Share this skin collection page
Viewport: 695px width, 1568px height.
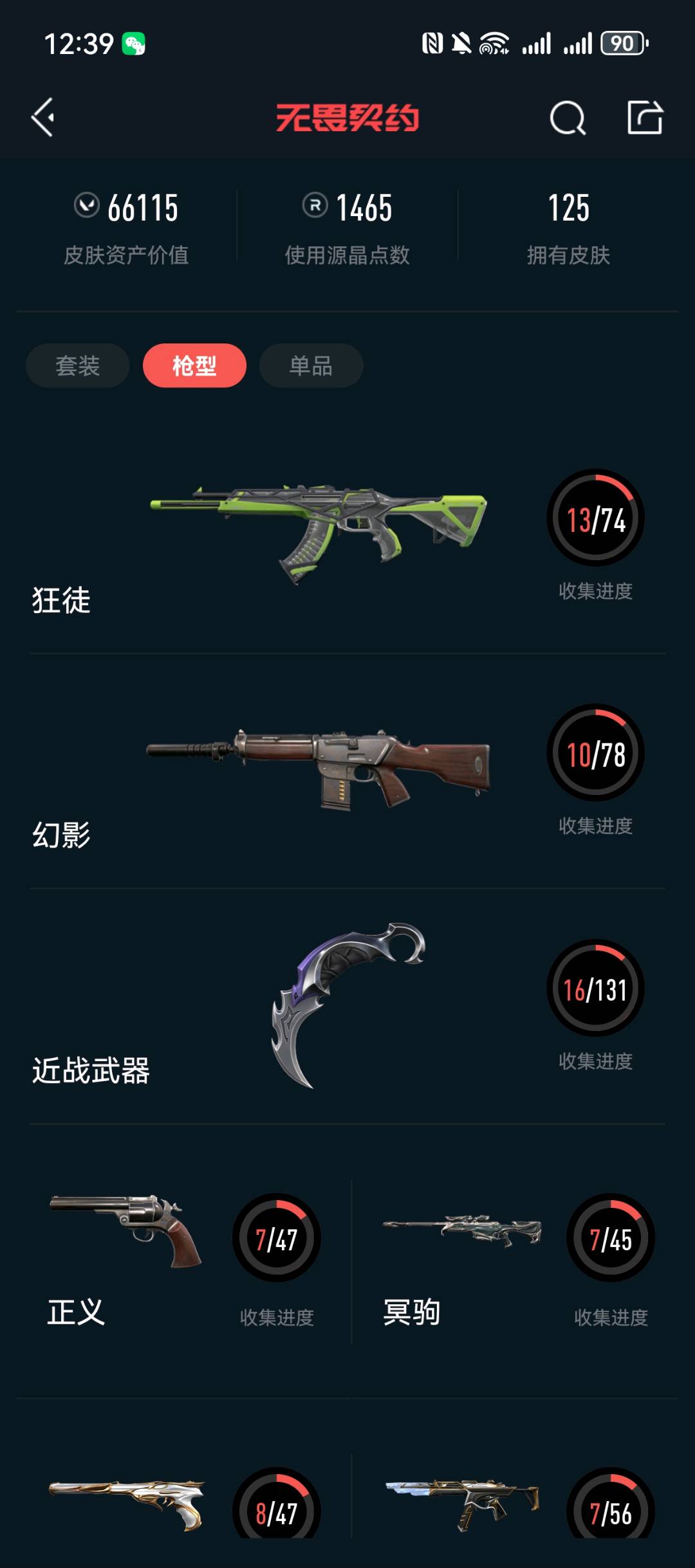tap(645, 117)
